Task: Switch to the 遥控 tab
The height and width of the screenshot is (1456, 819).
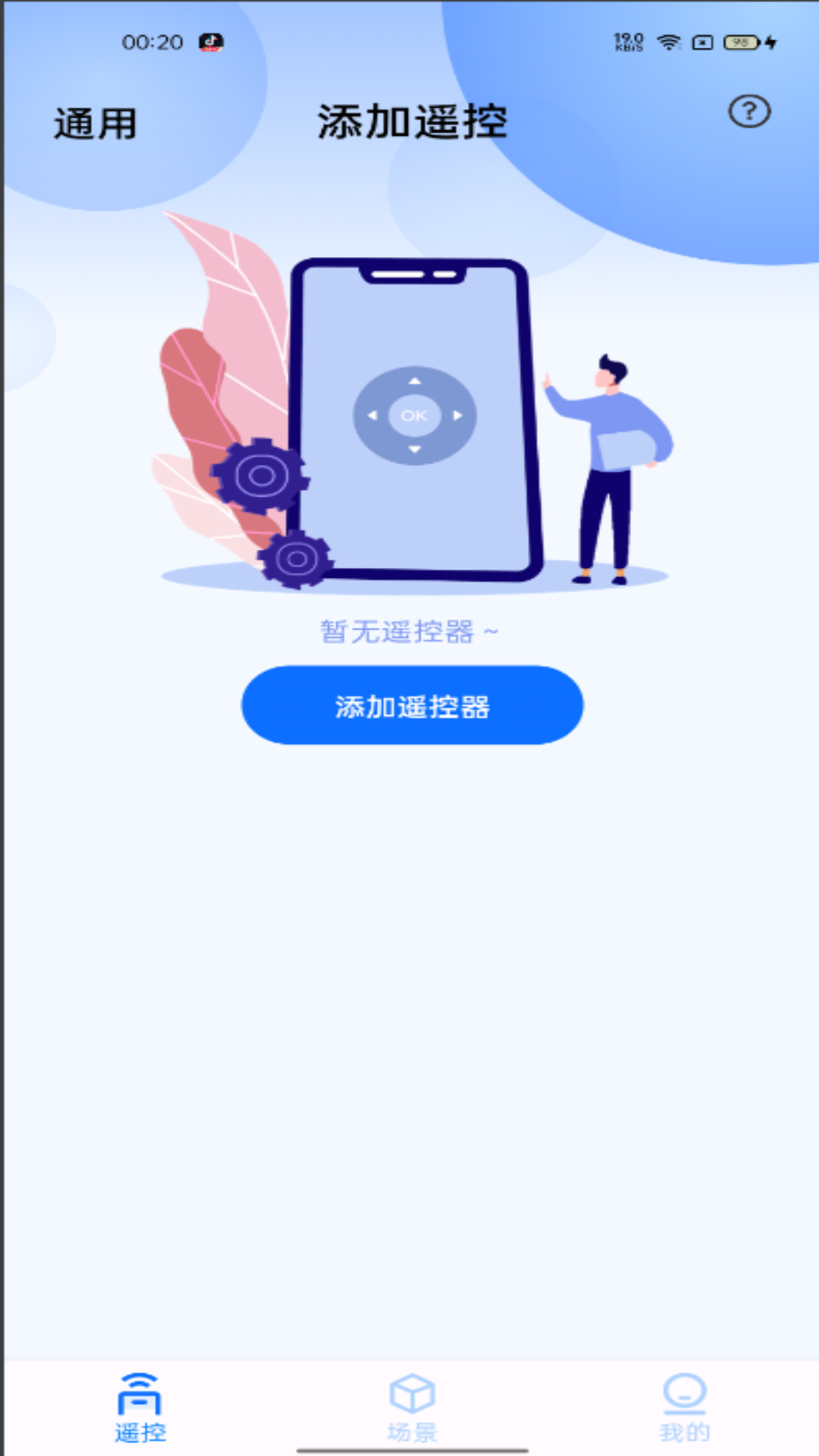Action: (x=140, y=1408)
